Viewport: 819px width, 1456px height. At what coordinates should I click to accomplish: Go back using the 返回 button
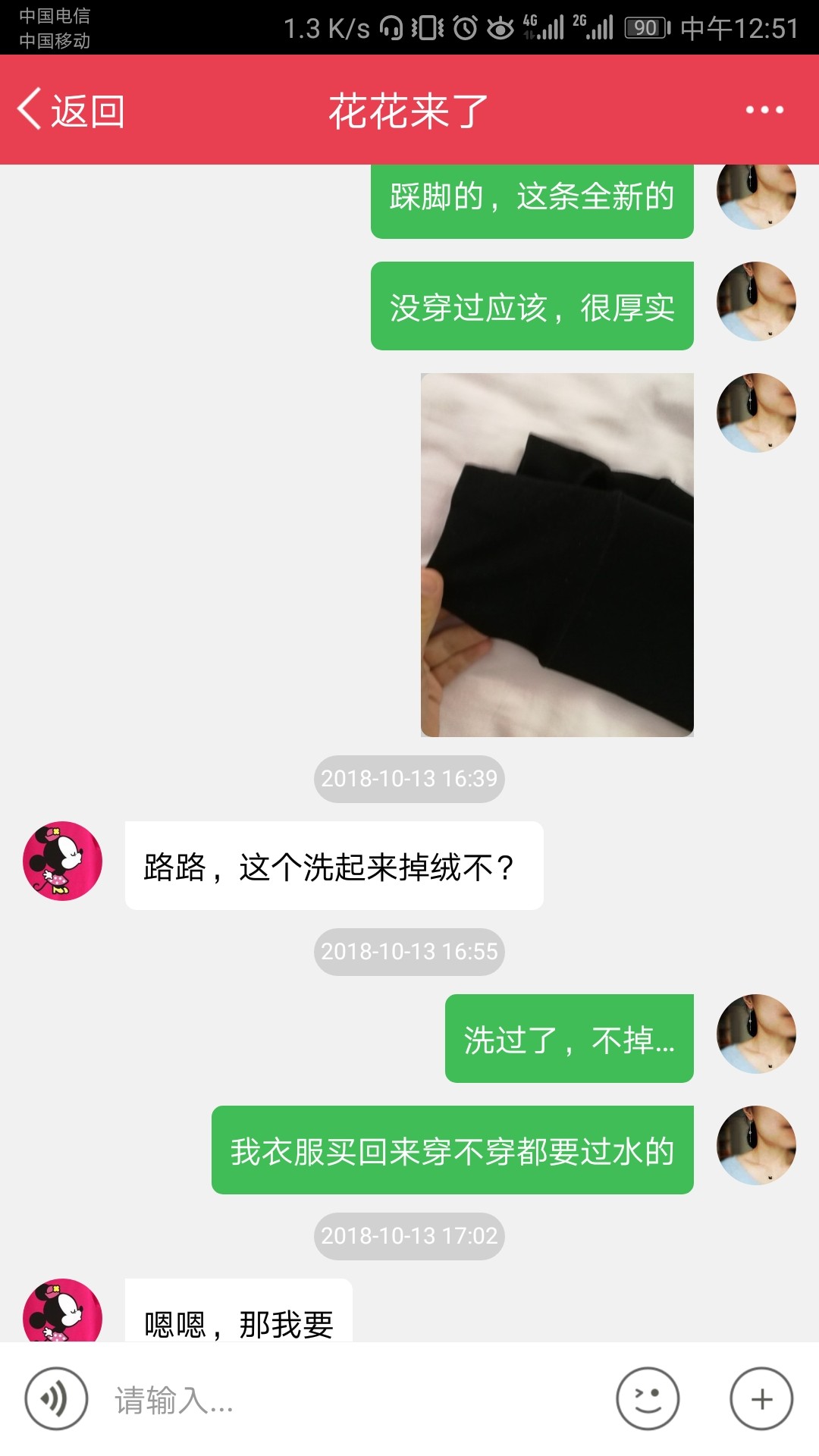click(71, 111)
